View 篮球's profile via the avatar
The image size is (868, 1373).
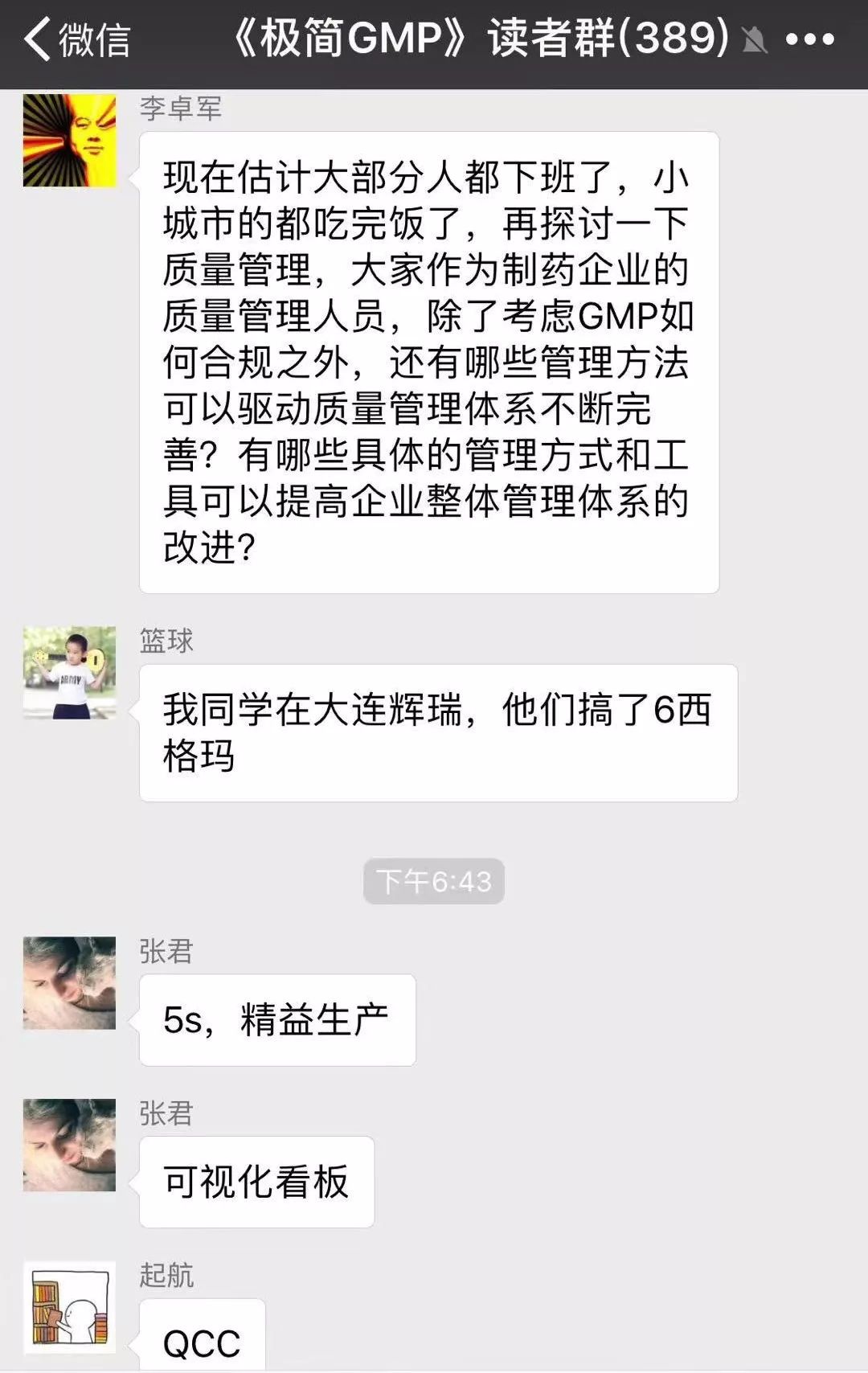point(69,673)
